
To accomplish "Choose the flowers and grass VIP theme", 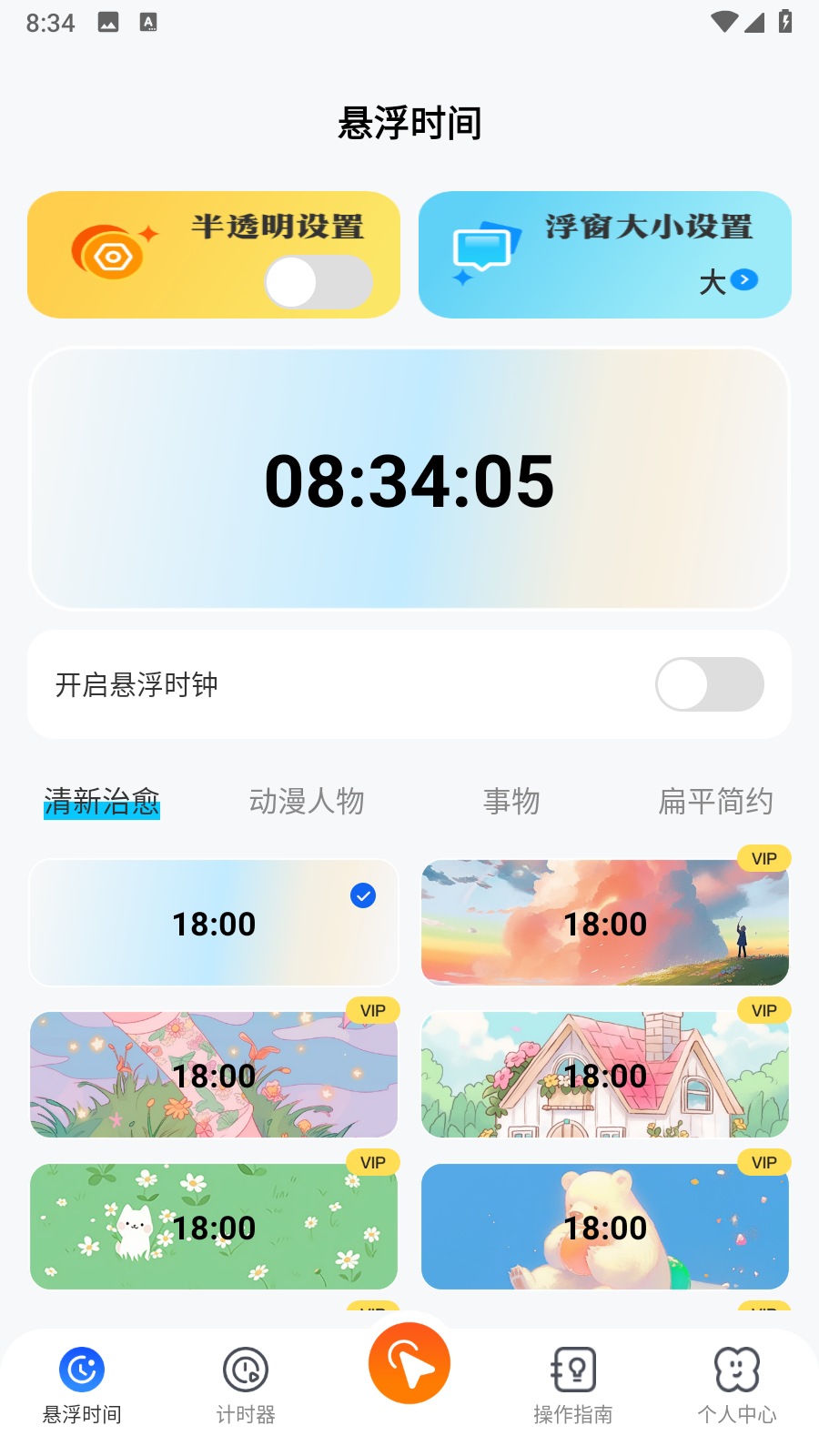I will [214, 1075].
